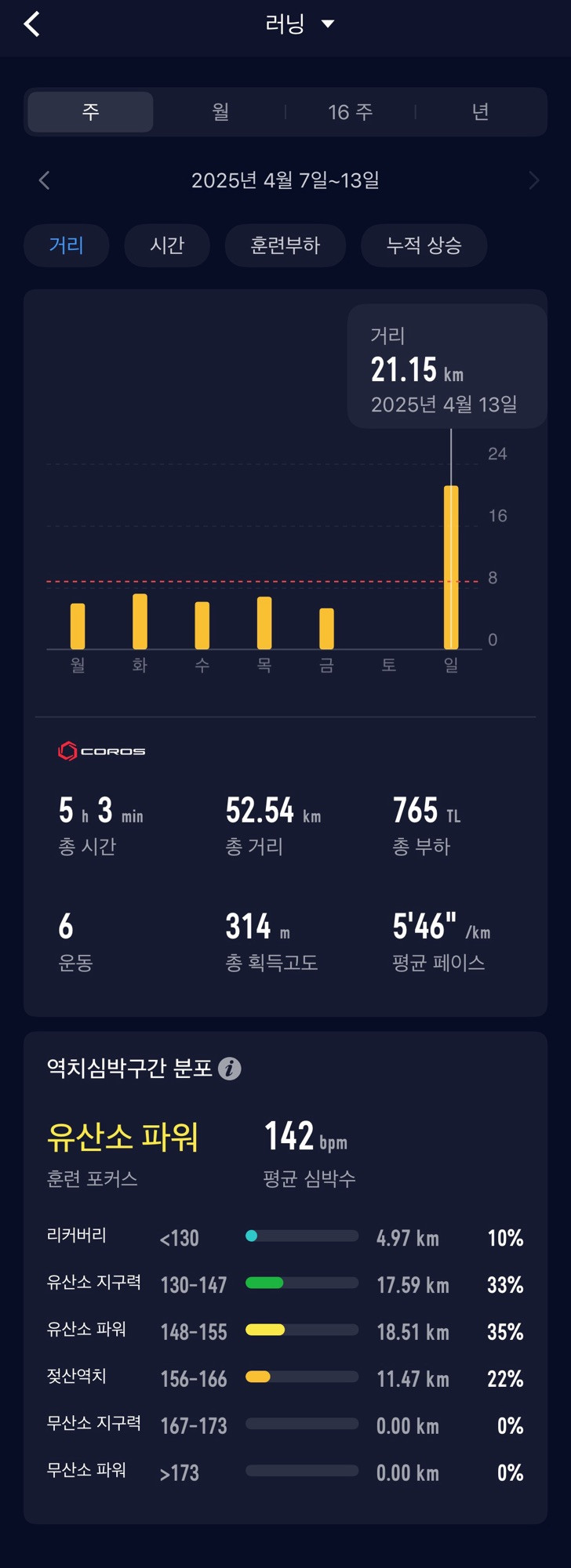Open the 러닝 activity type dropdown
Image resolution: width=571 pixels, height=1568 pixels.
300,24
